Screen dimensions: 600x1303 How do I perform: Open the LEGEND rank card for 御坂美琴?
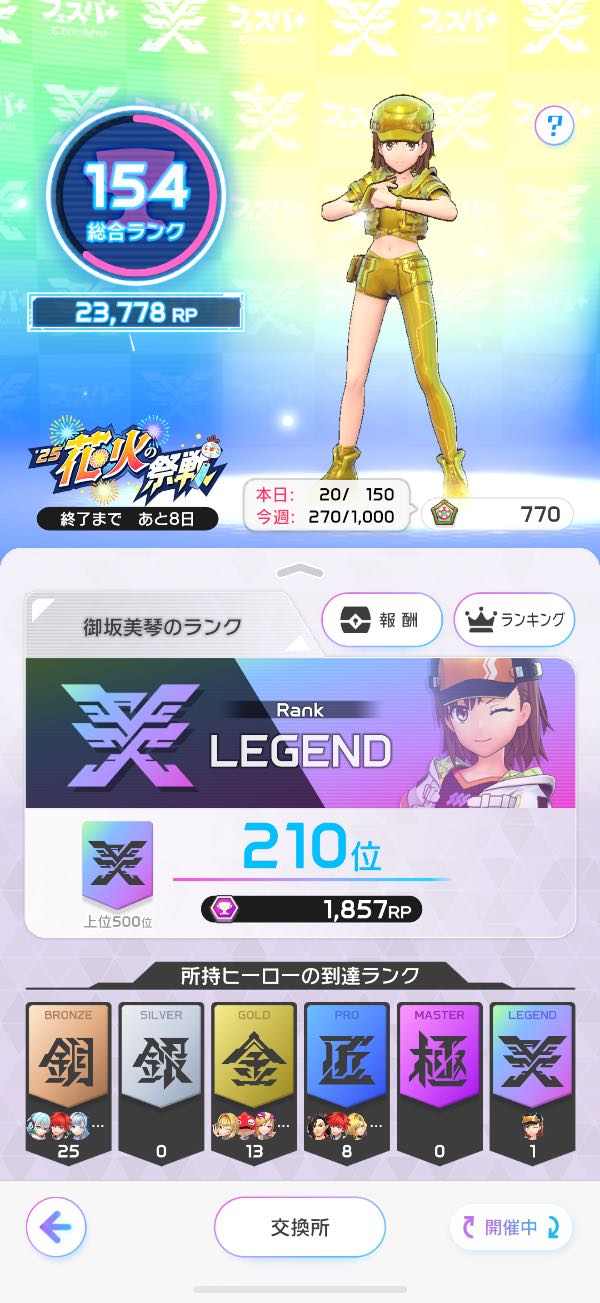[x=300, y=733]
